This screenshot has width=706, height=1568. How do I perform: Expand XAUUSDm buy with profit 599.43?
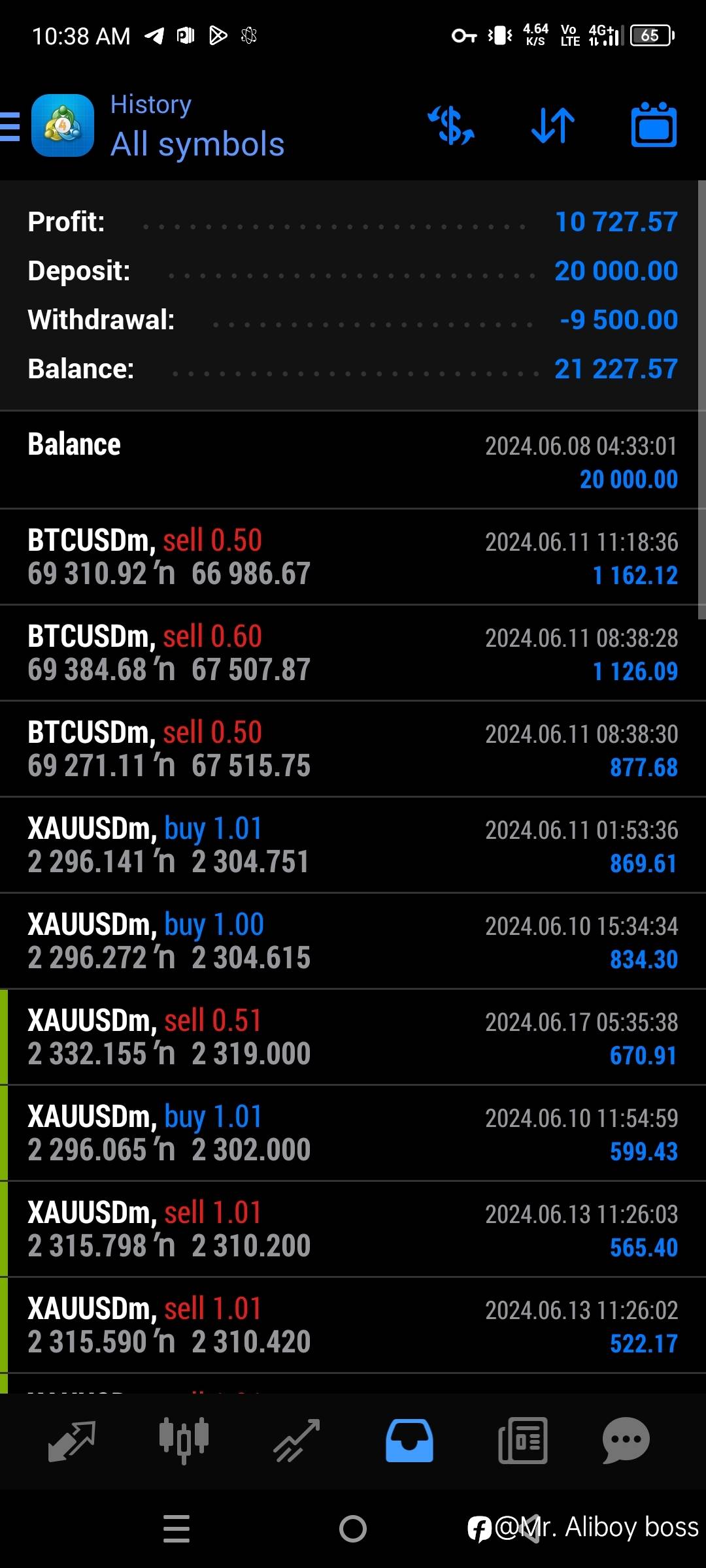click(353, 1134)
